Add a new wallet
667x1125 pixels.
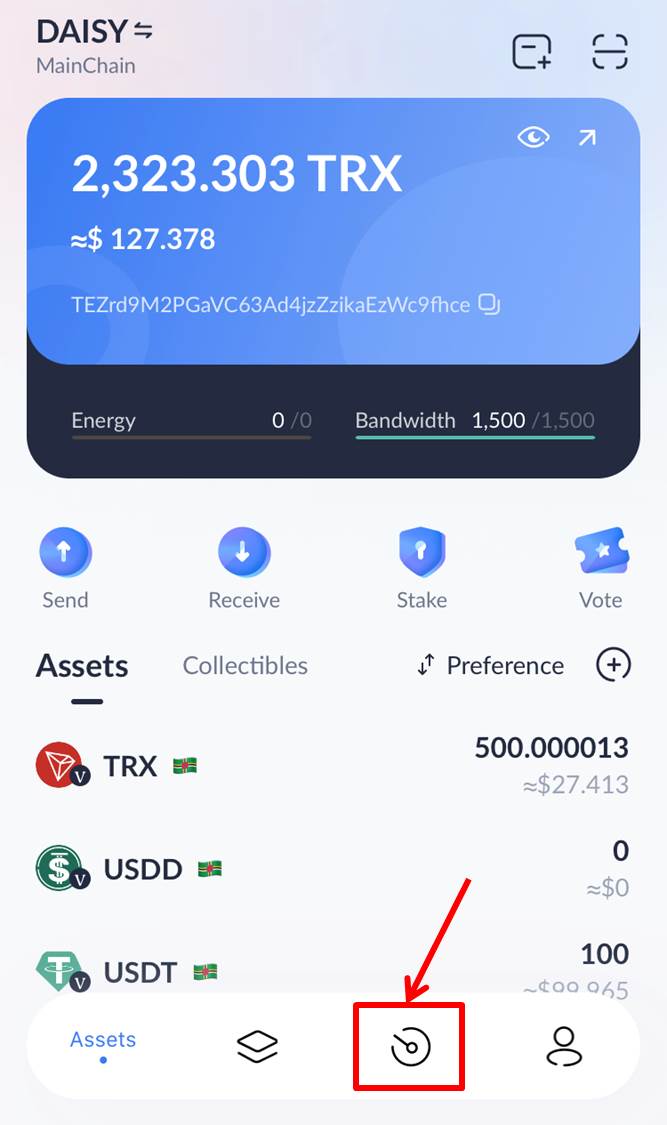point(532,51)
